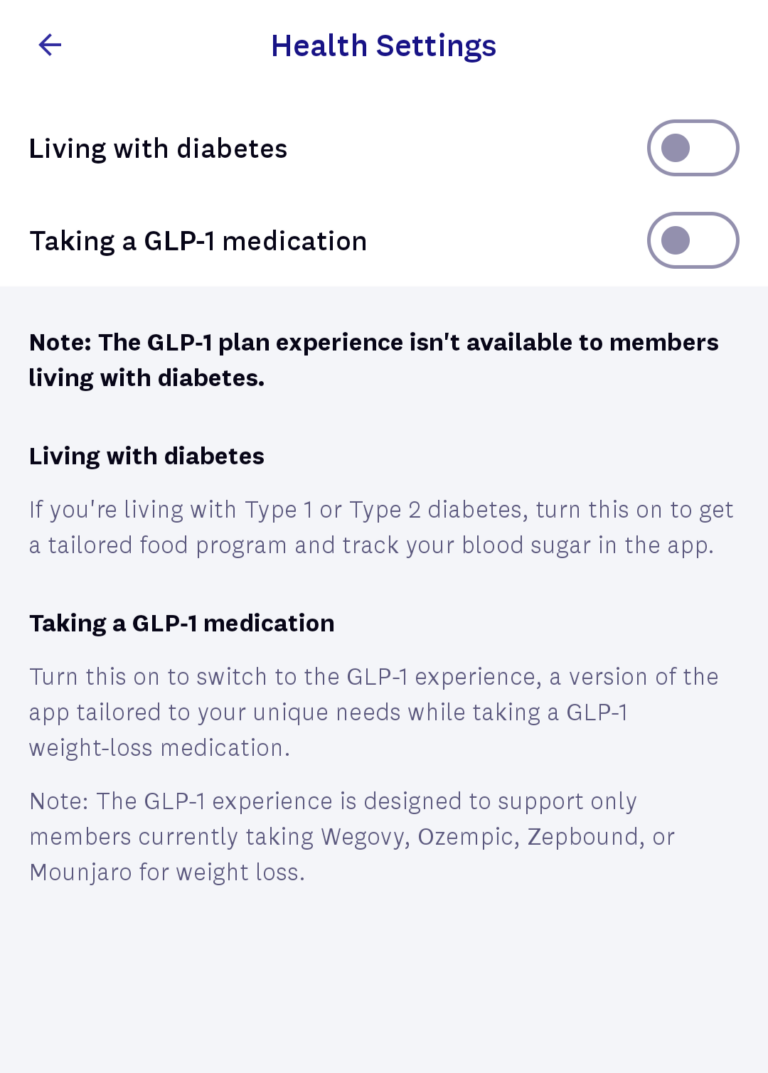Enable the Living with diabetes switch
The height and width of the screenshot is (1073, 768).
click(692, 148)
